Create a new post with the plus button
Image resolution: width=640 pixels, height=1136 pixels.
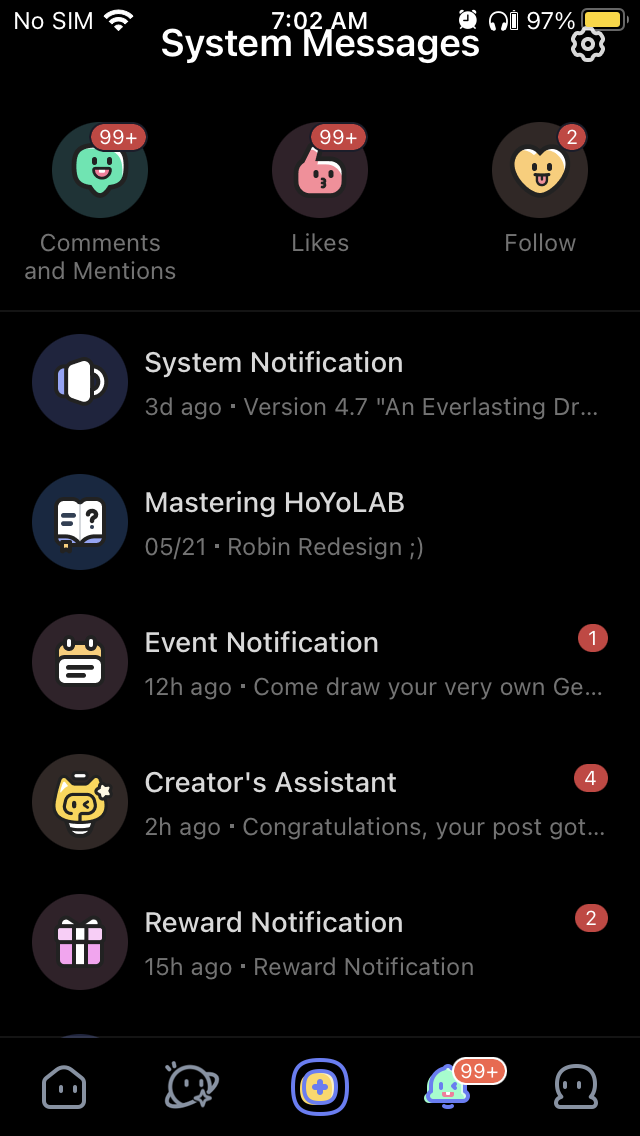[x=320, y=1086]
